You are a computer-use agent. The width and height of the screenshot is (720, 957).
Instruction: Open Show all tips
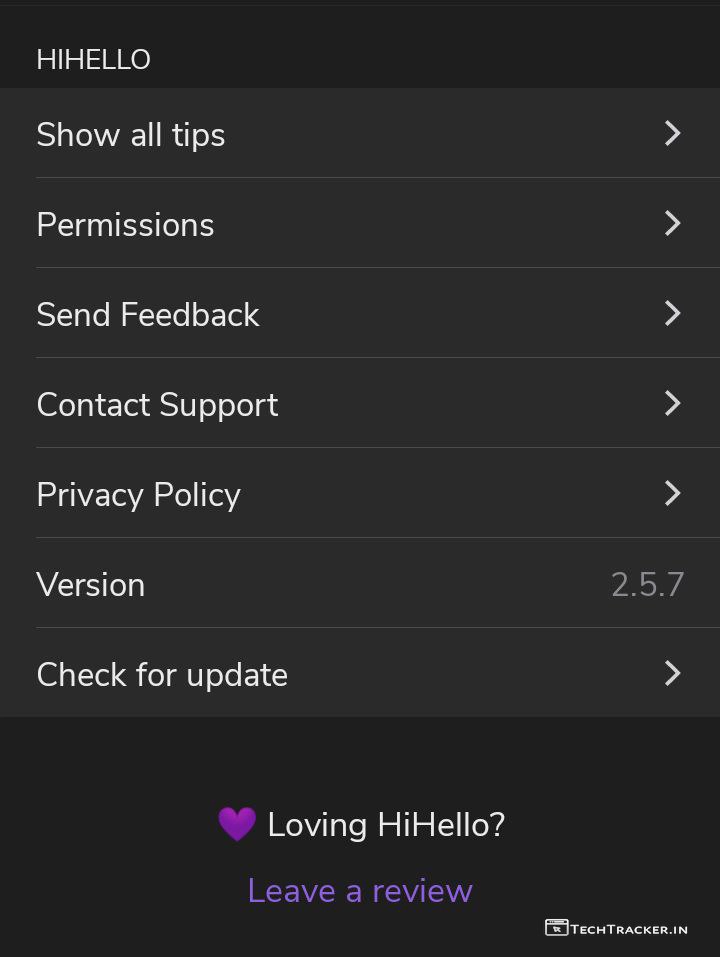click(x=360, y=134)
